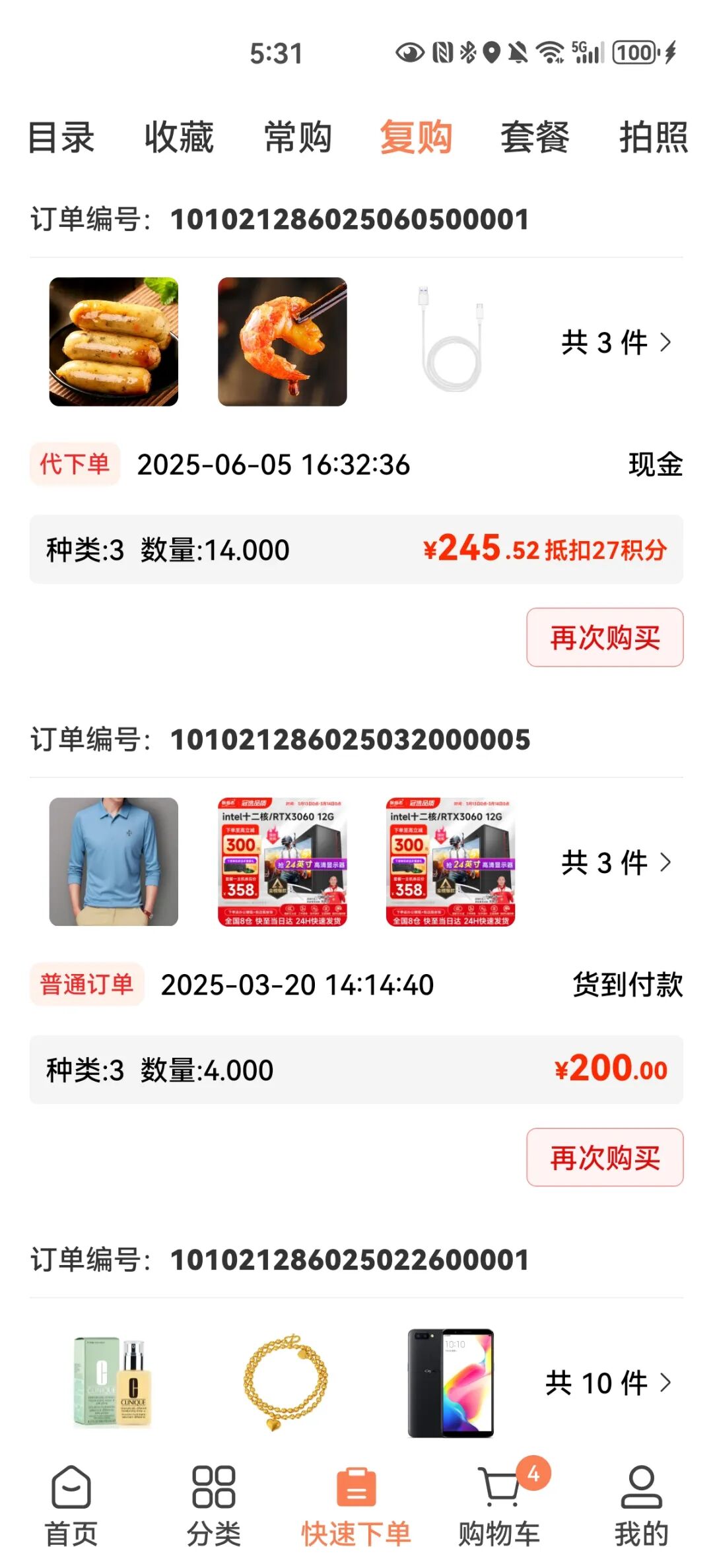Expand the 共 10 件 item list
Image resolution: width=713 pixels, height=1568 pixels.
pyautogui.click(x=607, y=1383)
